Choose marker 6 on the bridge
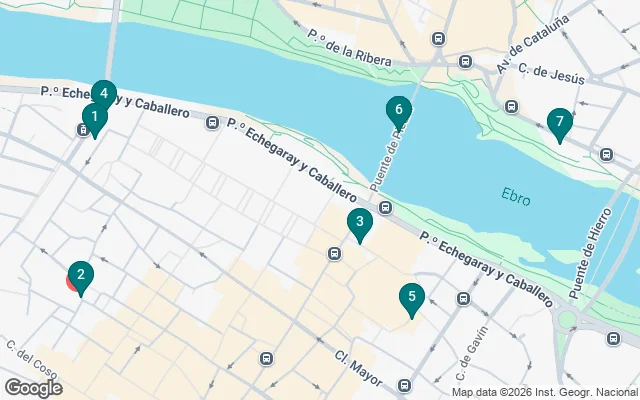This screenshot has width=640, height=400. (398, 111)
